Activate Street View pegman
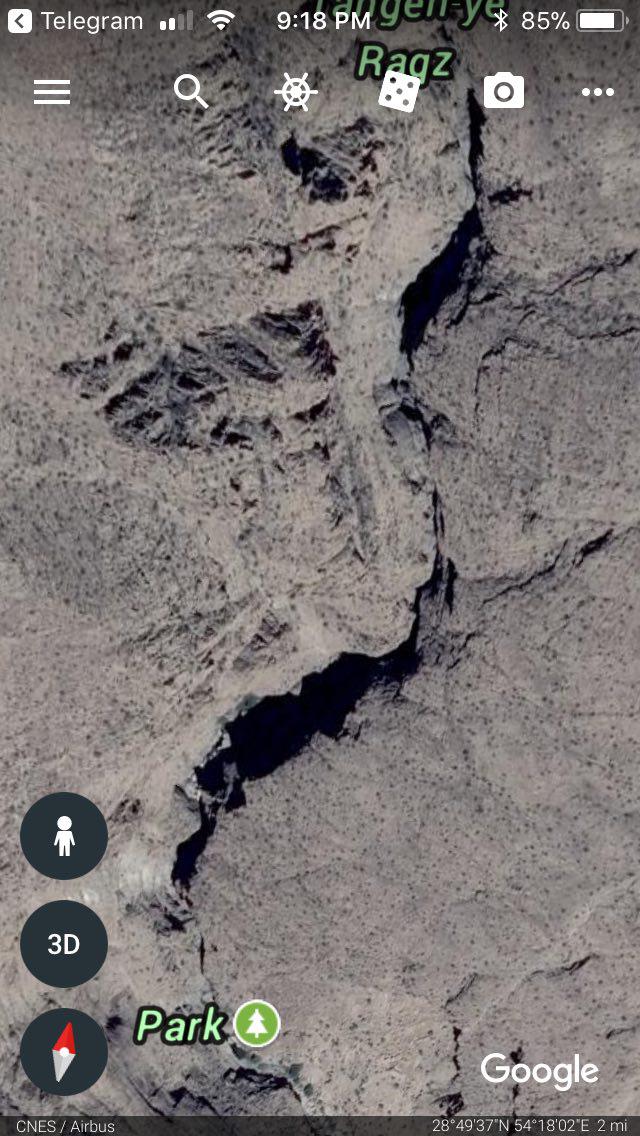The image size is (640, 1136). pyautogui.click(x=64, y=836)
